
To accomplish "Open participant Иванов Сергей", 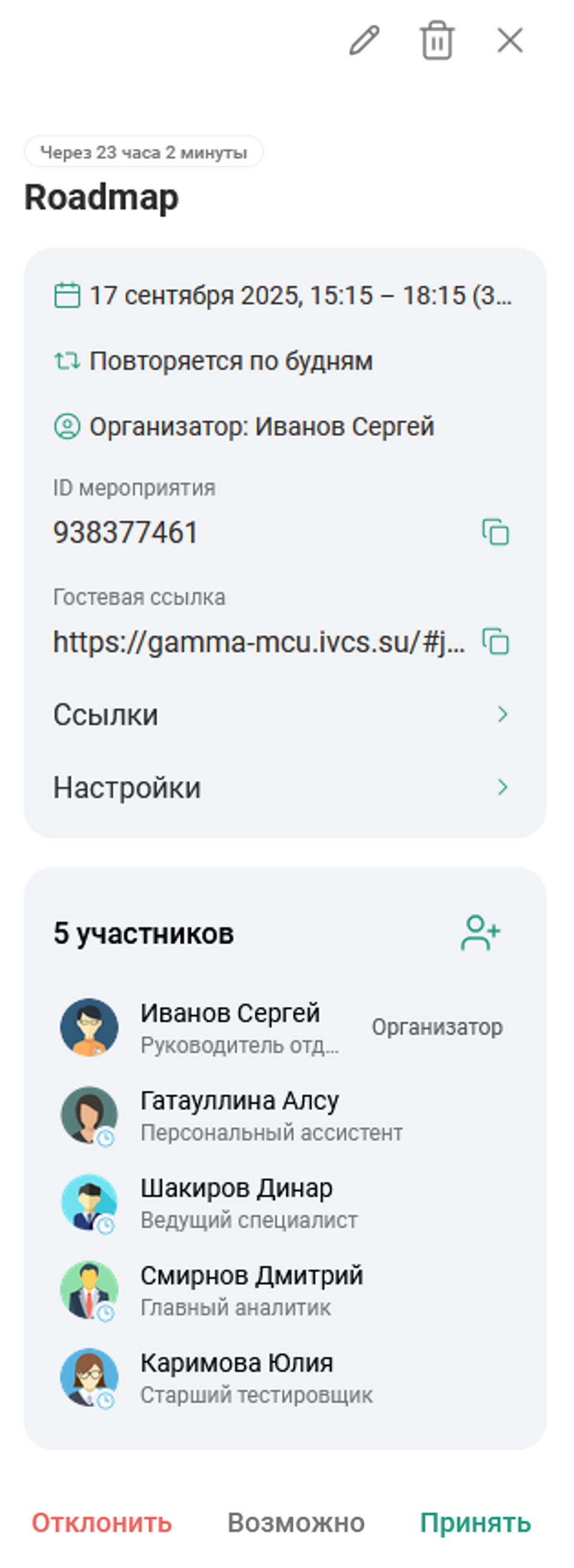I will [230, 1027].
